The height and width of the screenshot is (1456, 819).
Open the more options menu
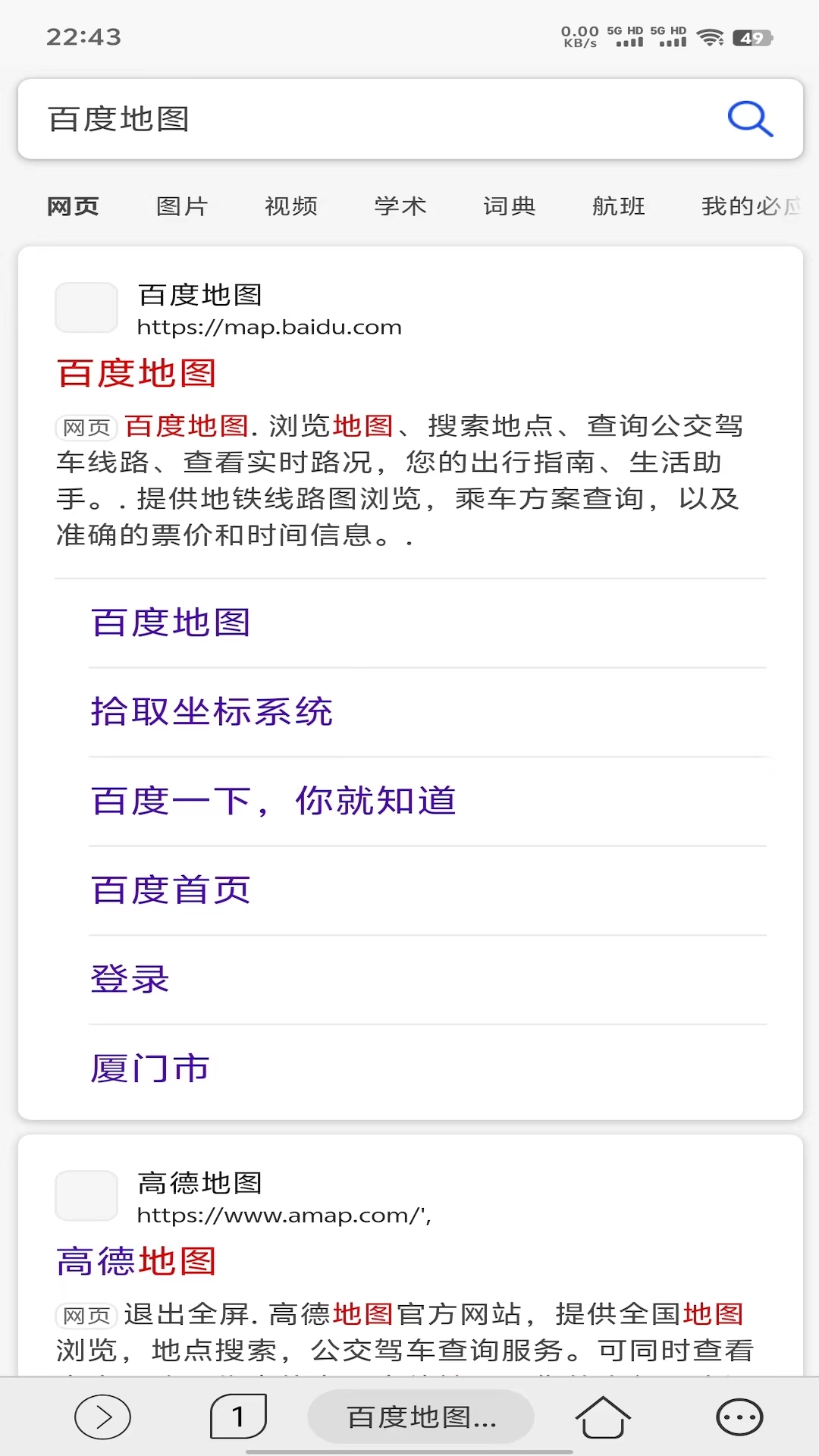(739, 1417)
